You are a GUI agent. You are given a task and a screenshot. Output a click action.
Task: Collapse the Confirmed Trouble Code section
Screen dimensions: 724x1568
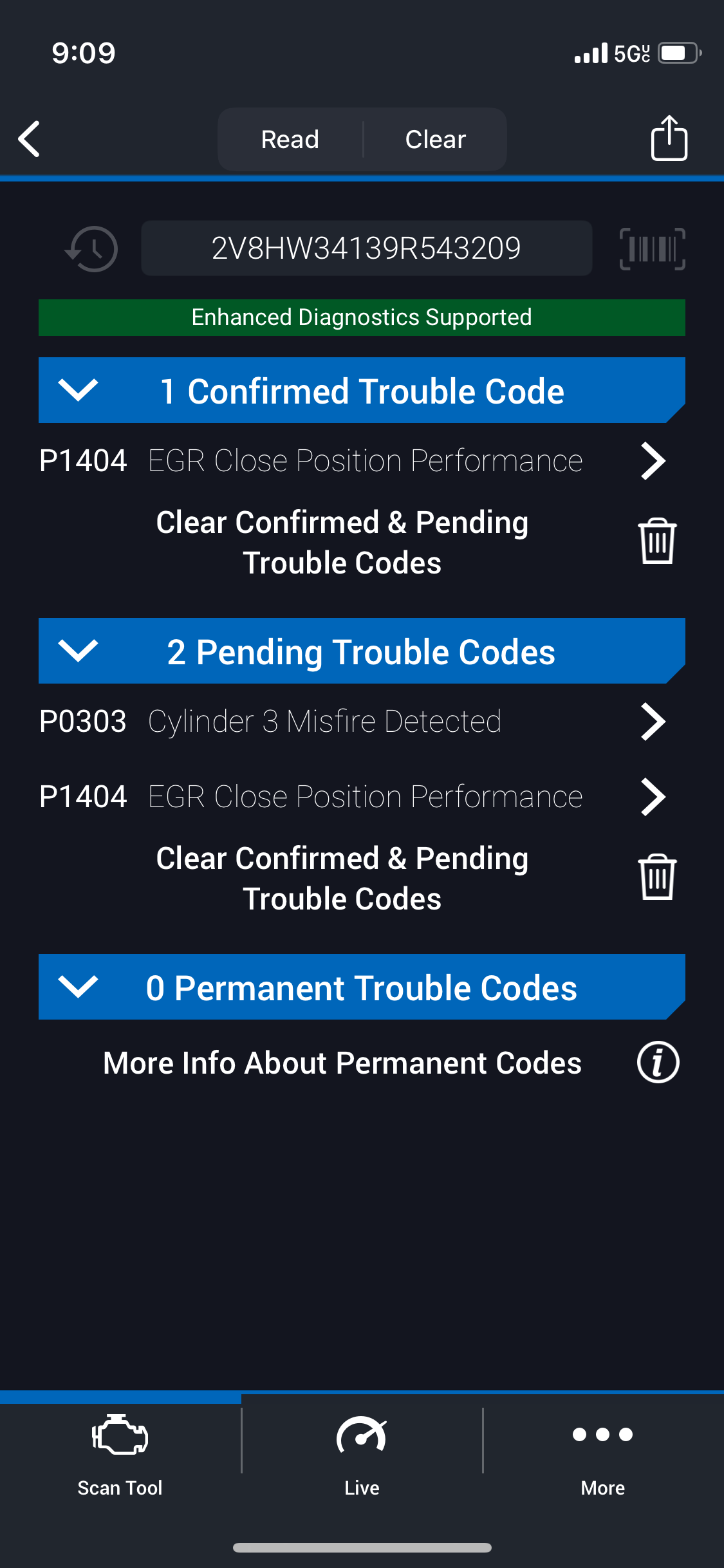[78, 390]
